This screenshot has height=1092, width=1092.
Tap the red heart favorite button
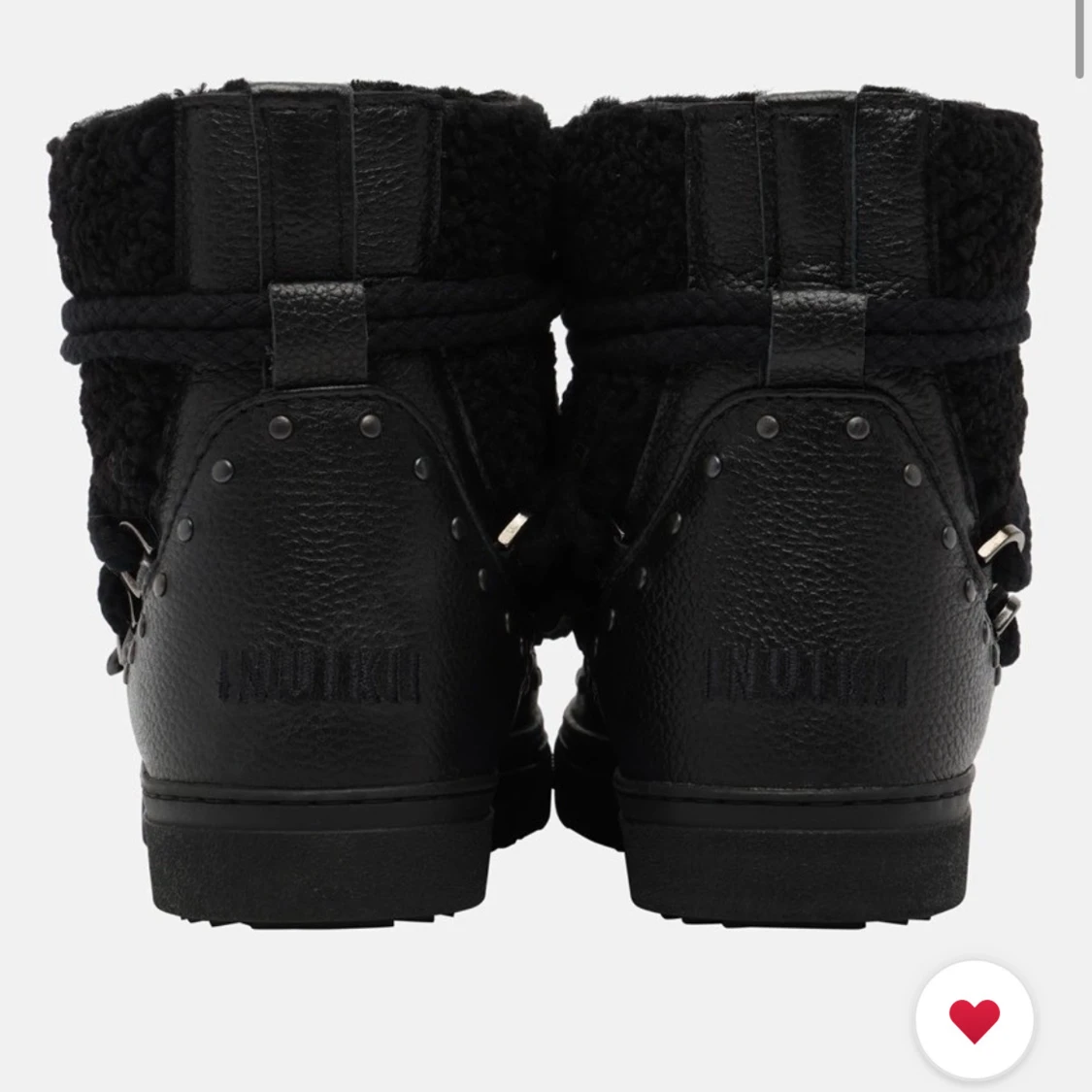coord(974,1018)
